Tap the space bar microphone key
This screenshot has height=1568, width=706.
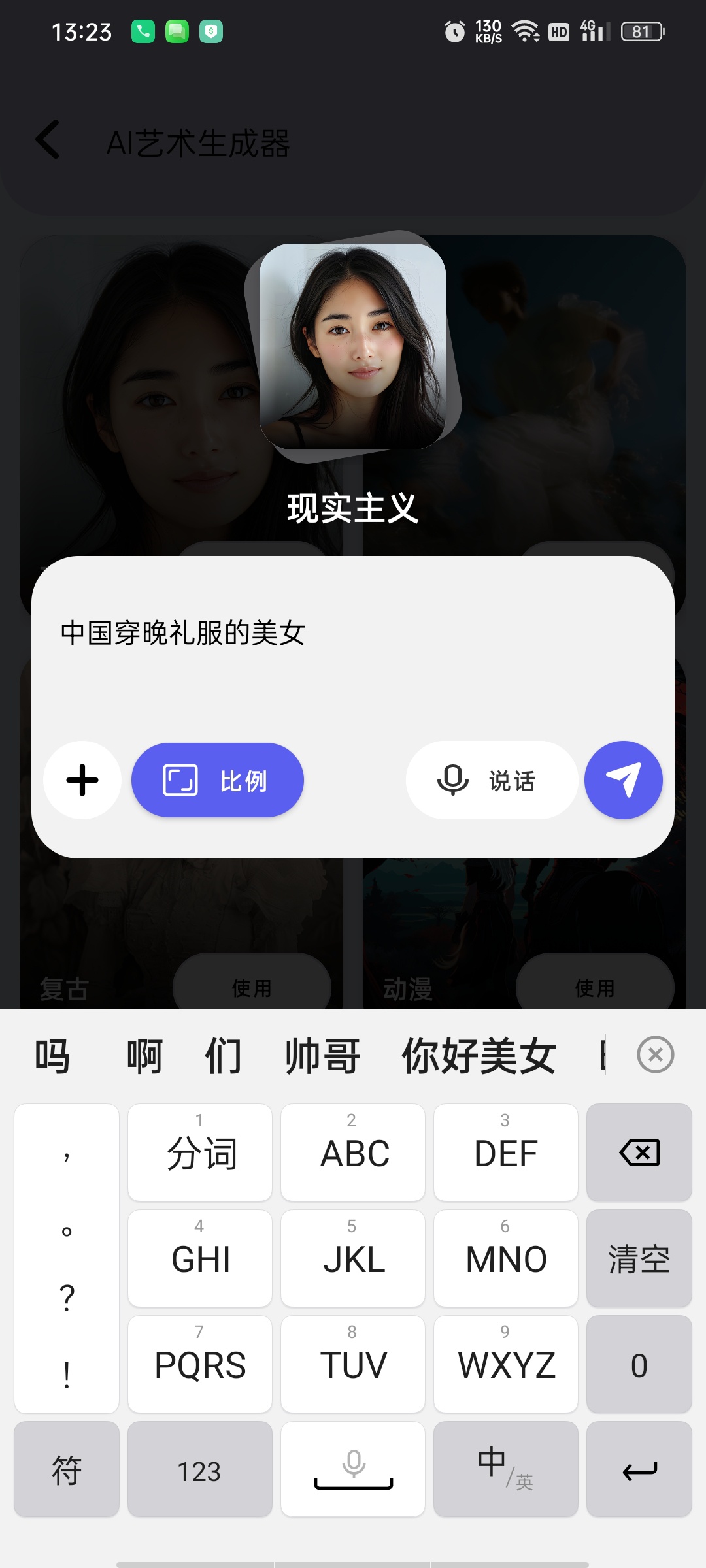tap(353, 1469)
